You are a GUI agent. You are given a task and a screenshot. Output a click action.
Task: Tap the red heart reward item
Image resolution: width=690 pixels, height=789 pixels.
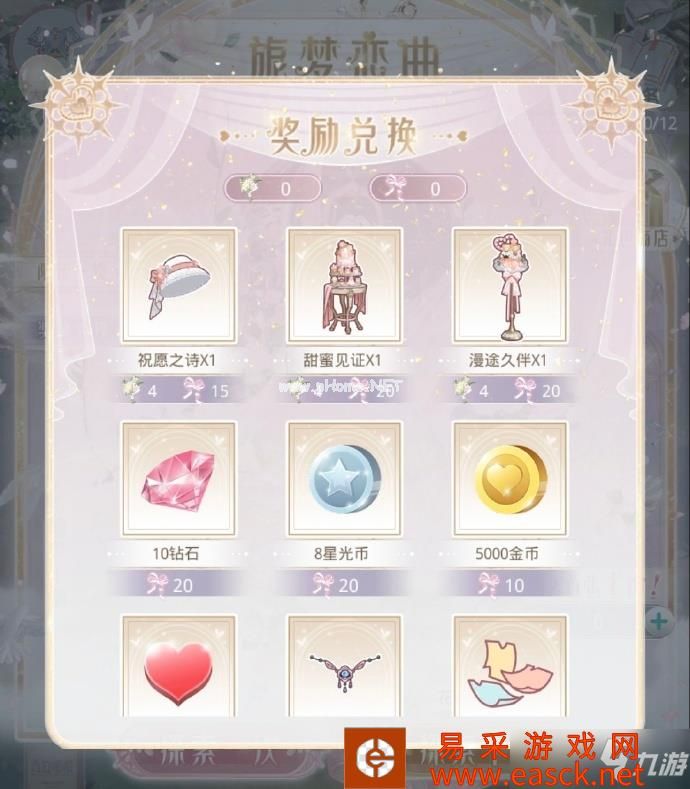pyautogui.click(x=179, y=665)
